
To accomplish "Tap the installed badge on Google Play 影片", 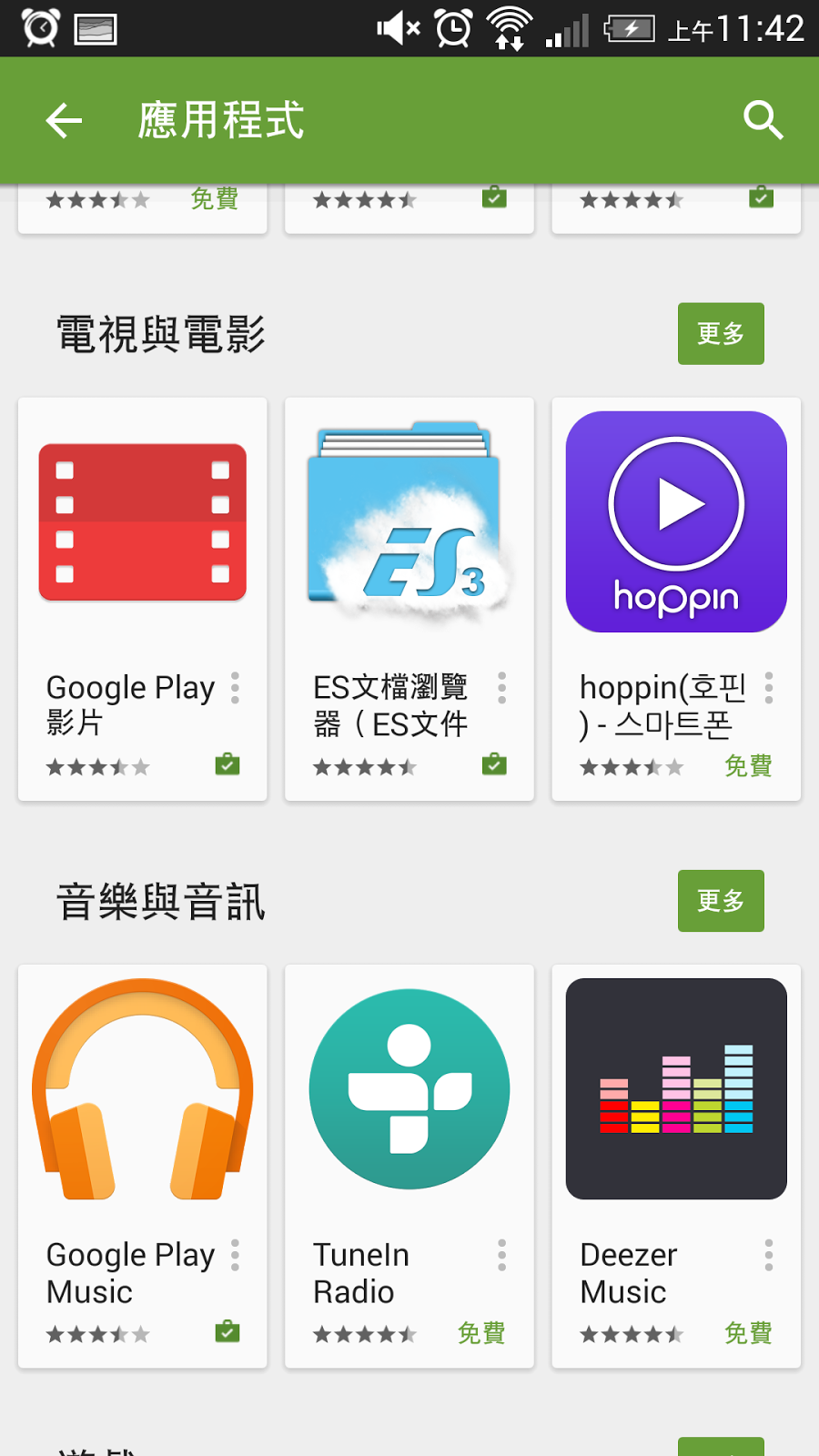I will click(228, 765).
